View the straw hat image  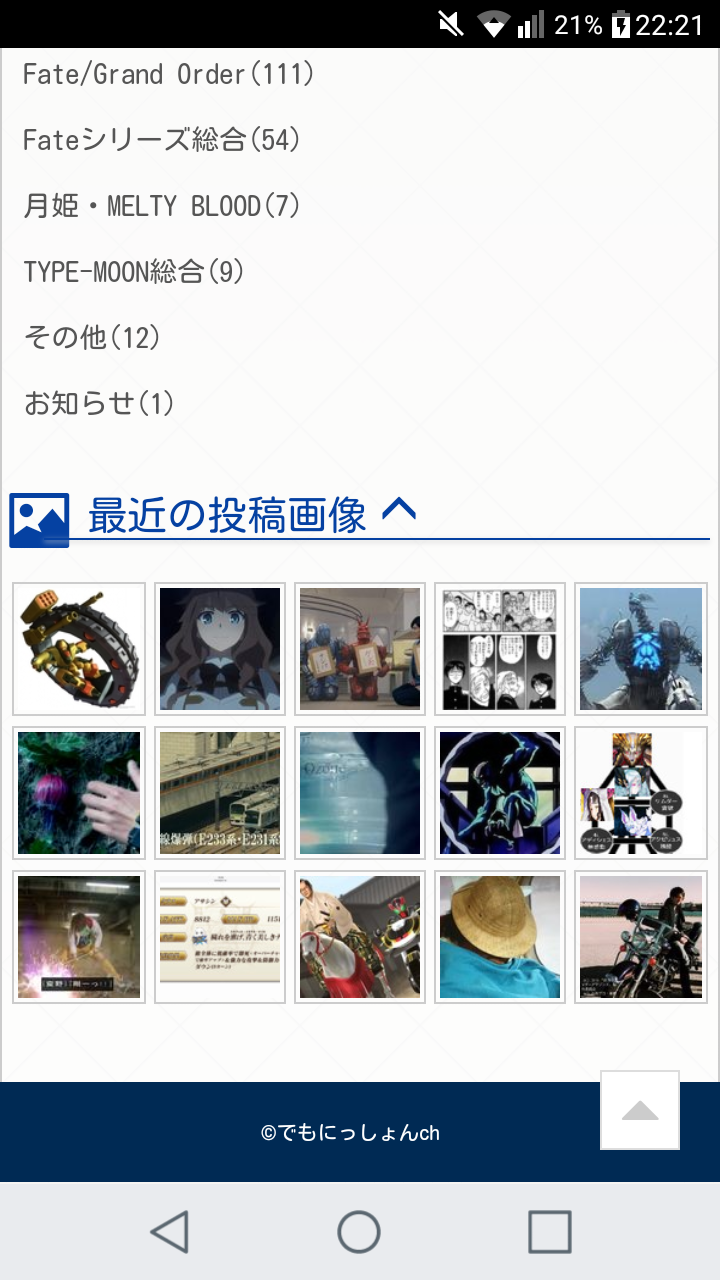click(500, 937)
